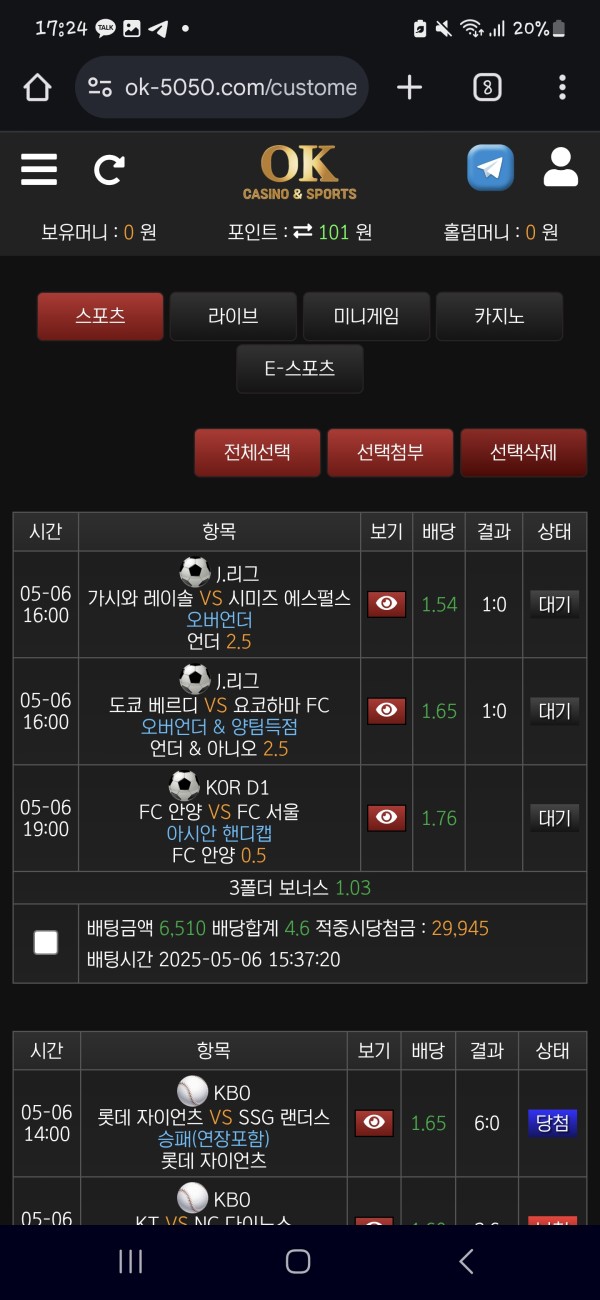Viewport: 600px width, 1300px height.
Task: Tap the 선택삭제 button
Action: click(x=523, y=452)
